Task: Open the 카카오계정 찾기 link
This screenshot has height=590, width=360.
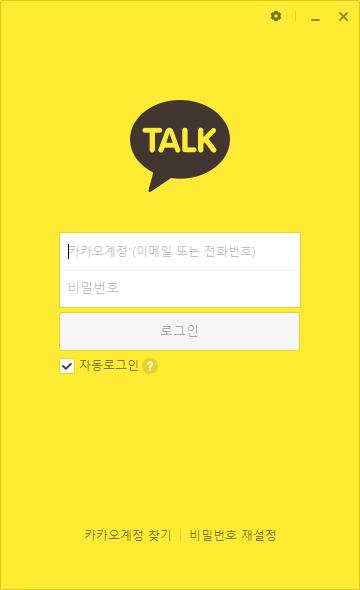Action: pyautogui.click(x=128, y=535)
